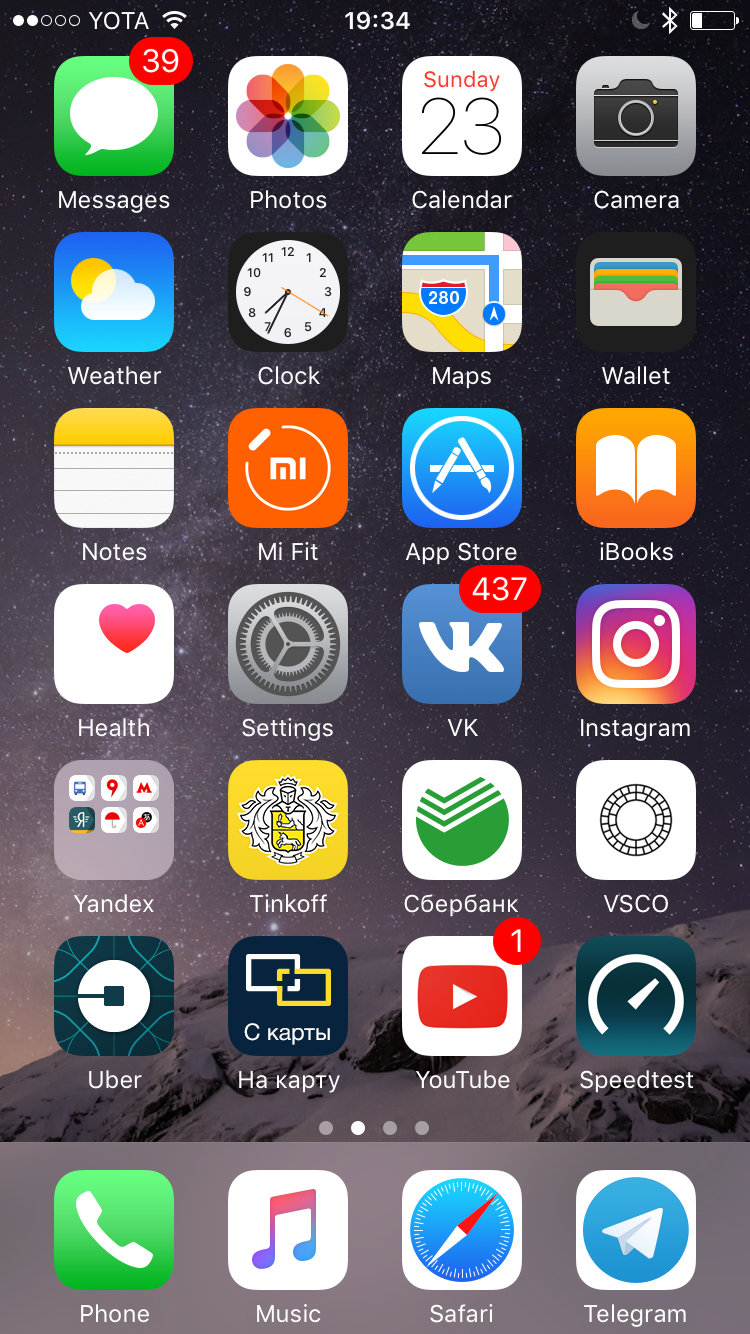Open the Phone app in the dock
The width and height of the screenshot is (750, 1334).
tap(114, 1230)
